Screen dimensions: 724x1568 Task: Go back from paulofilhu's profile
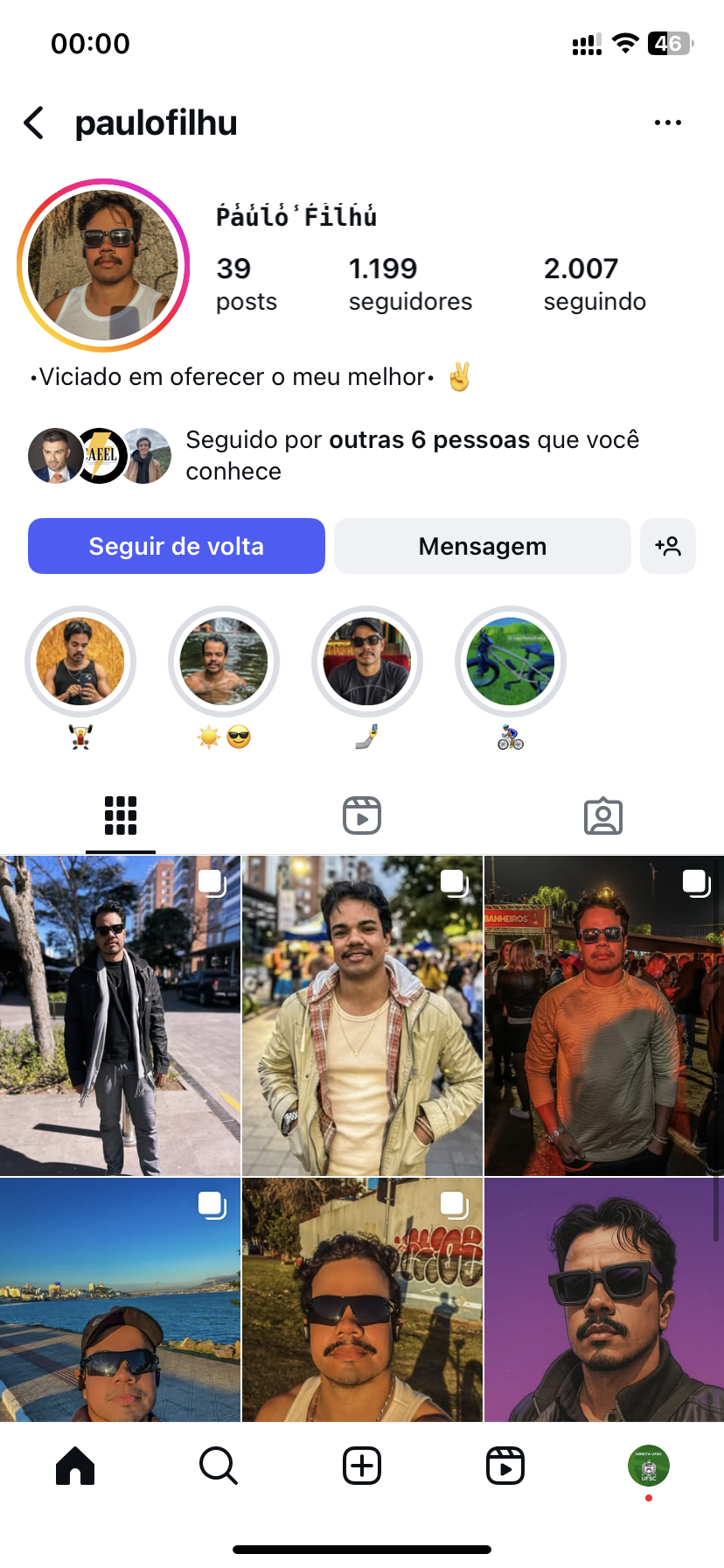click(x=34, y=123)
